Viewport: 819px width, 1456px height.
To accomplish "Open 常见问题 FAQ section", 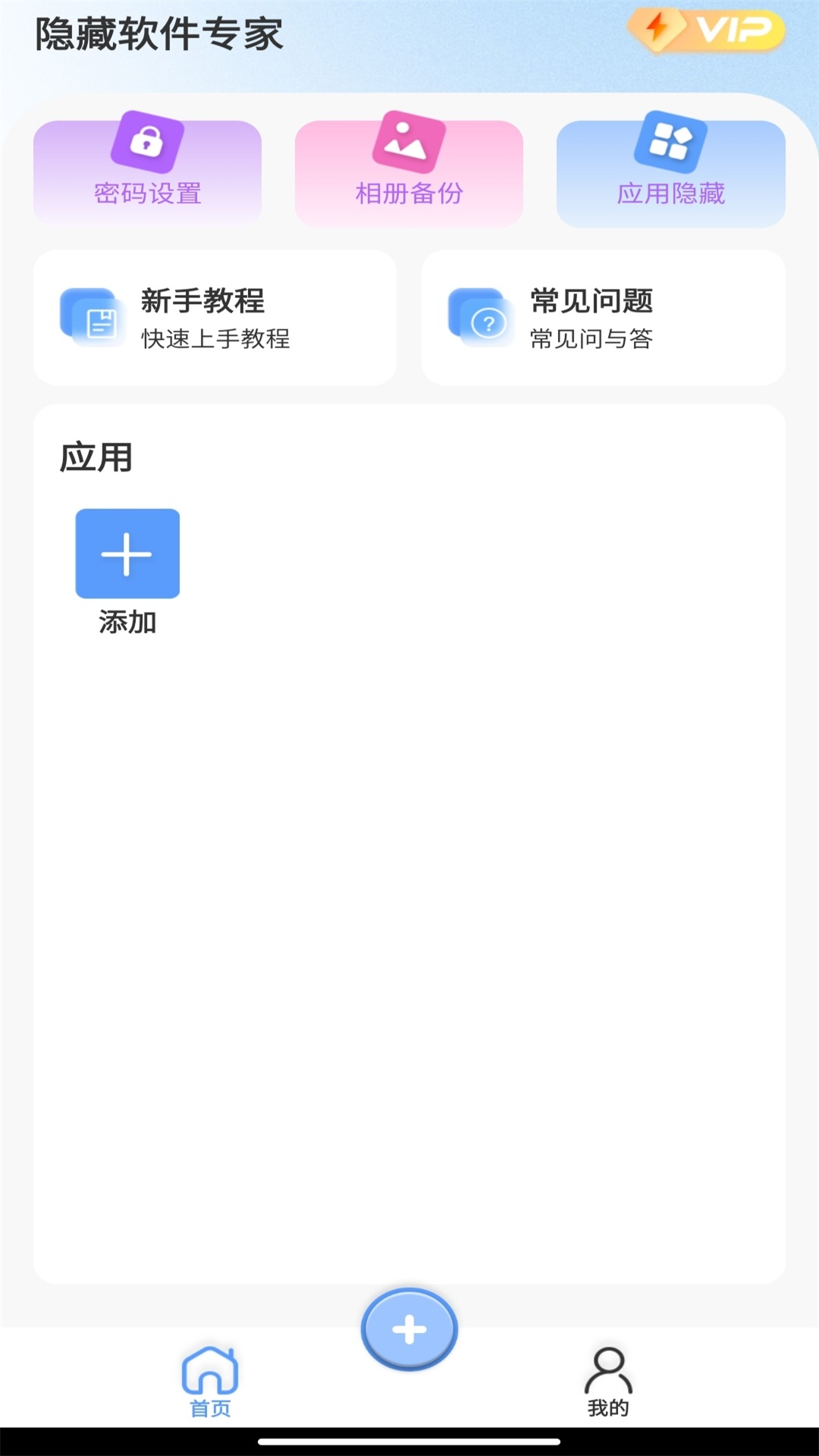I will click(x=603, y=317).
